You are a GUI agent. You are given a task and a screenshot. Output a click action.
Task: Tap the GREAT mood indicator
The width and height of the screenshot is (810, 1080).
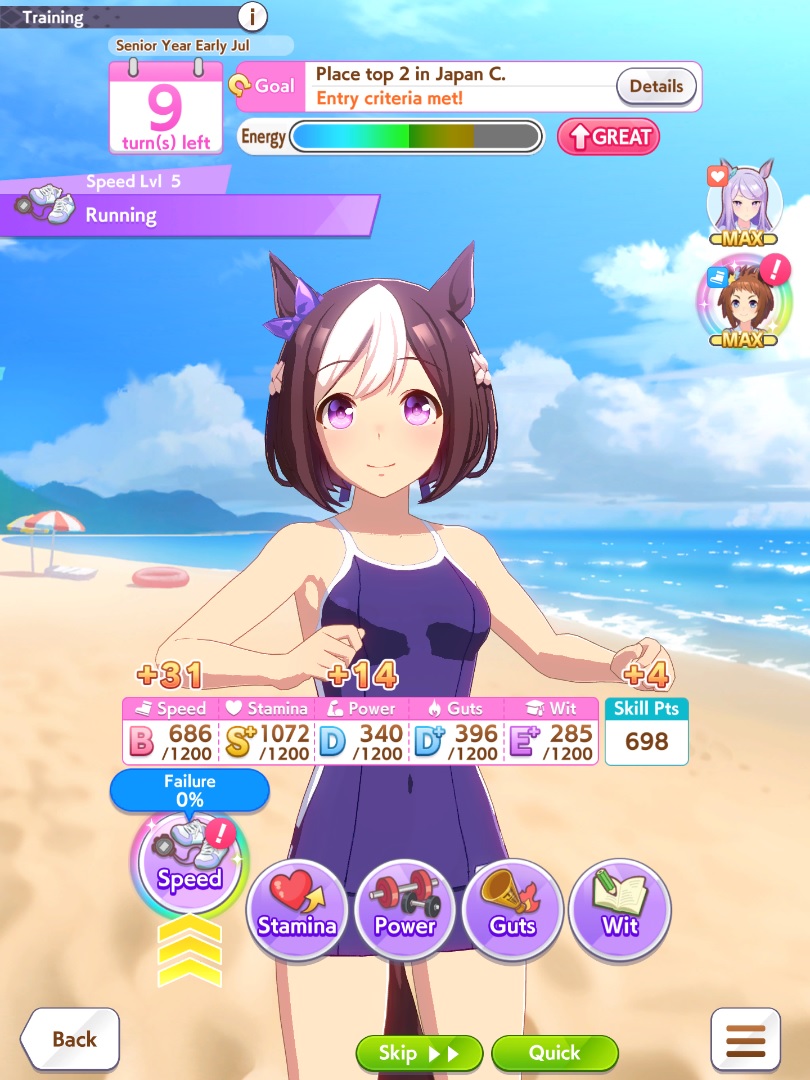click(x=608, y=137)
